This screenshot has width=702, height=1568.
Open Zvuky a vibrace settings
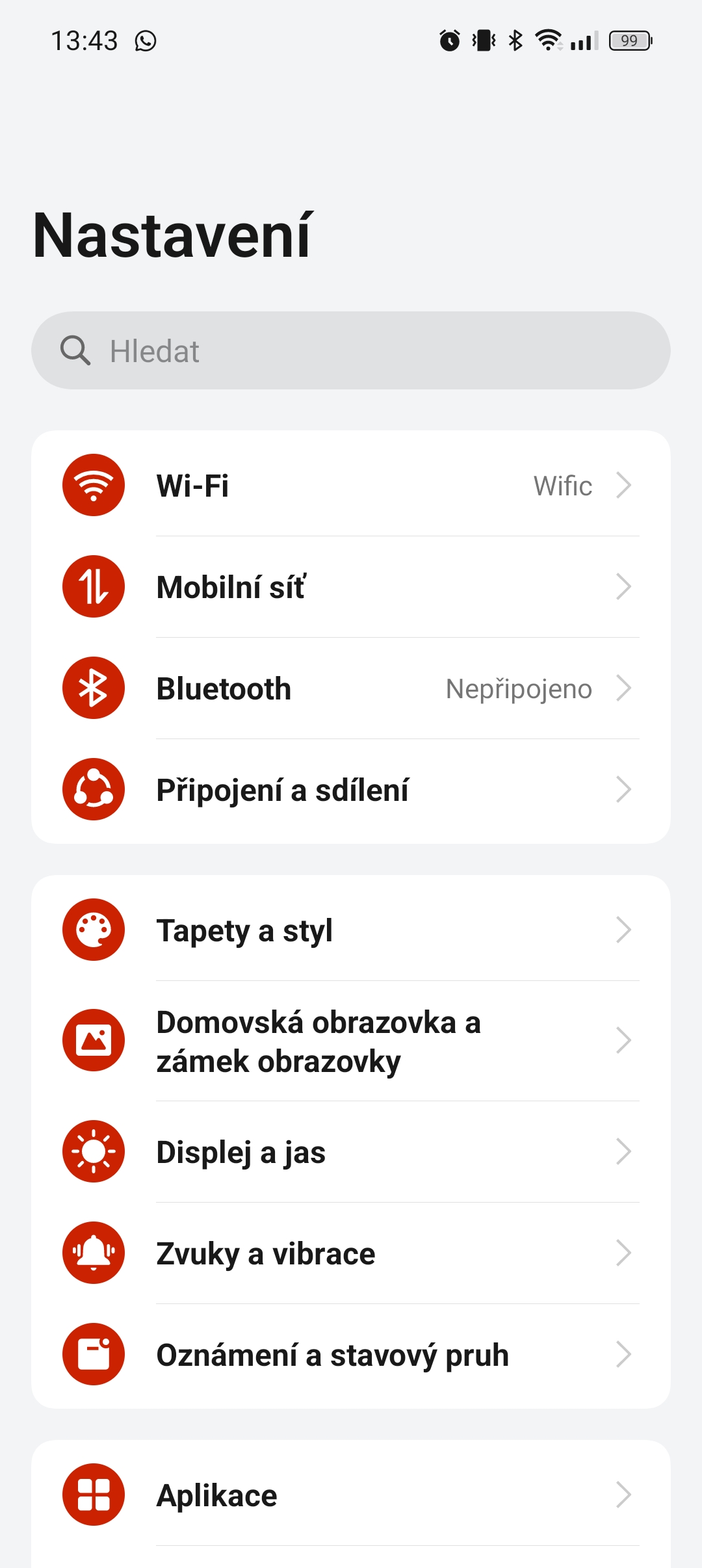tap(351, 1253)
